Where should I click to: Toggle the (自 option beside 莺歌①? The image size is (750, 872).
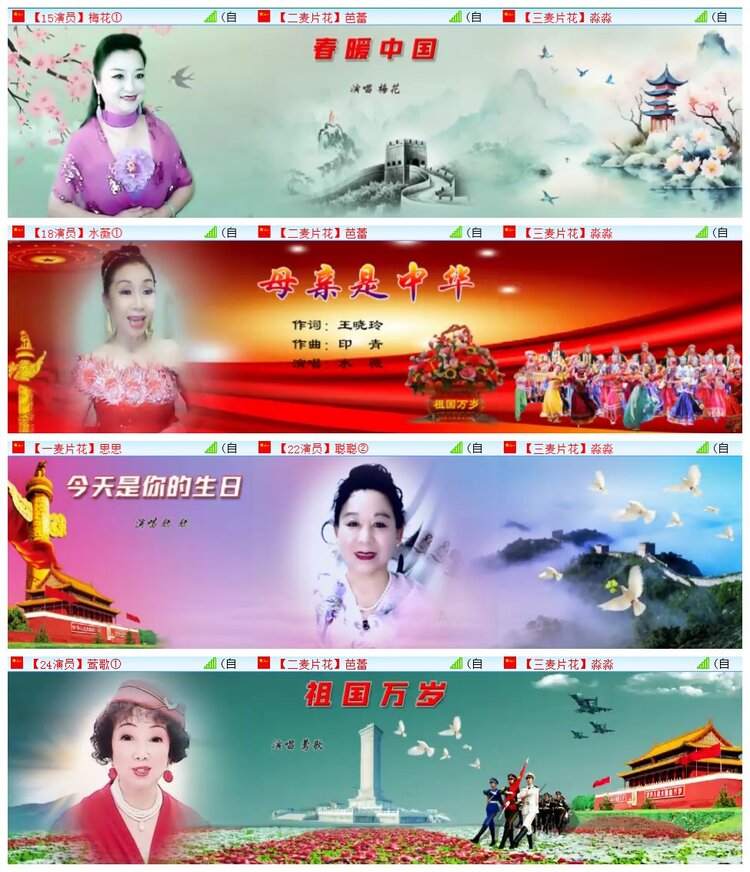pos(228,661)
